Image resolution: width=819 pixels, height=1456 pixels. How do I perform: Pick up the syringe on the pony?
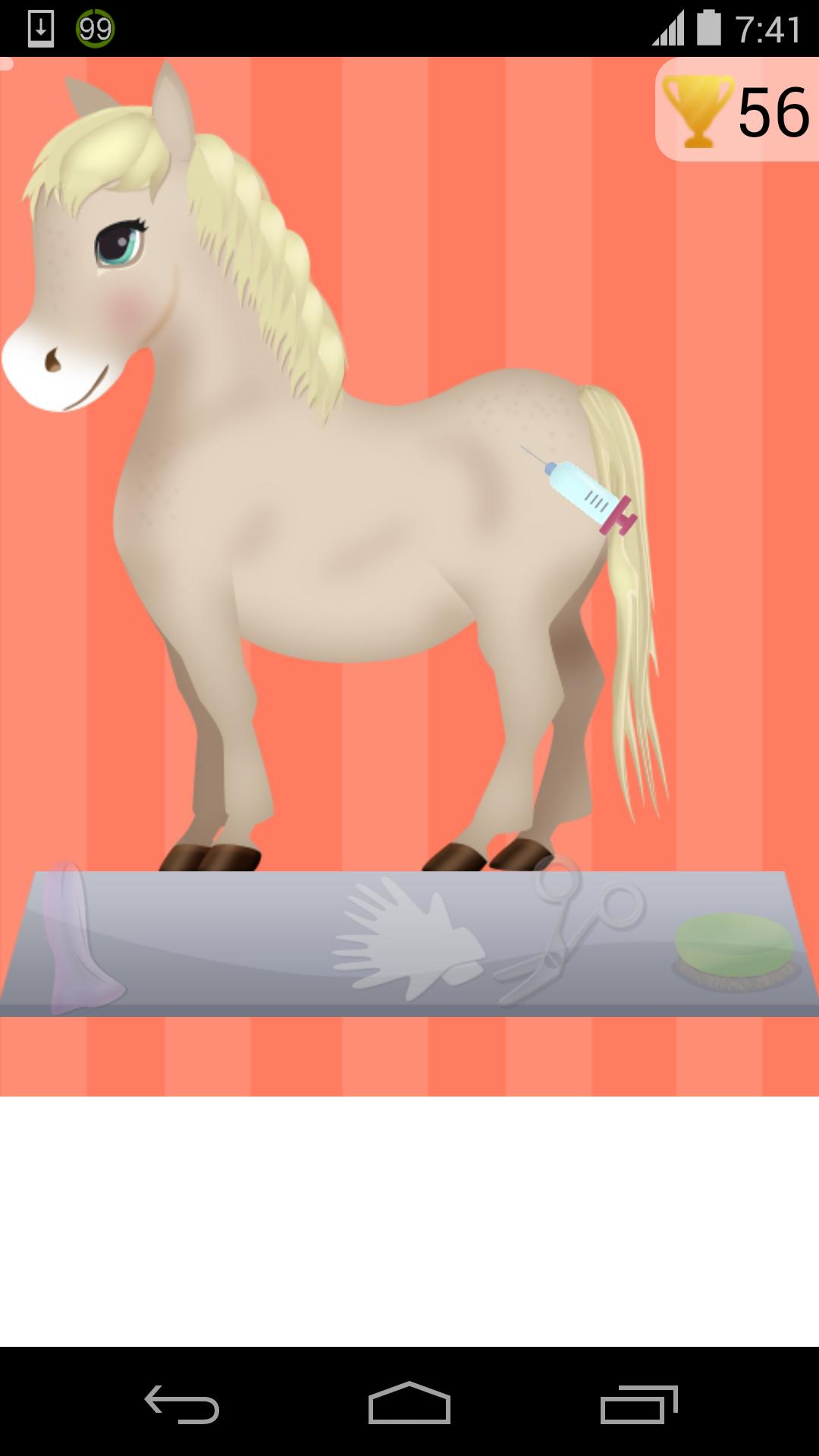point(585,493)
